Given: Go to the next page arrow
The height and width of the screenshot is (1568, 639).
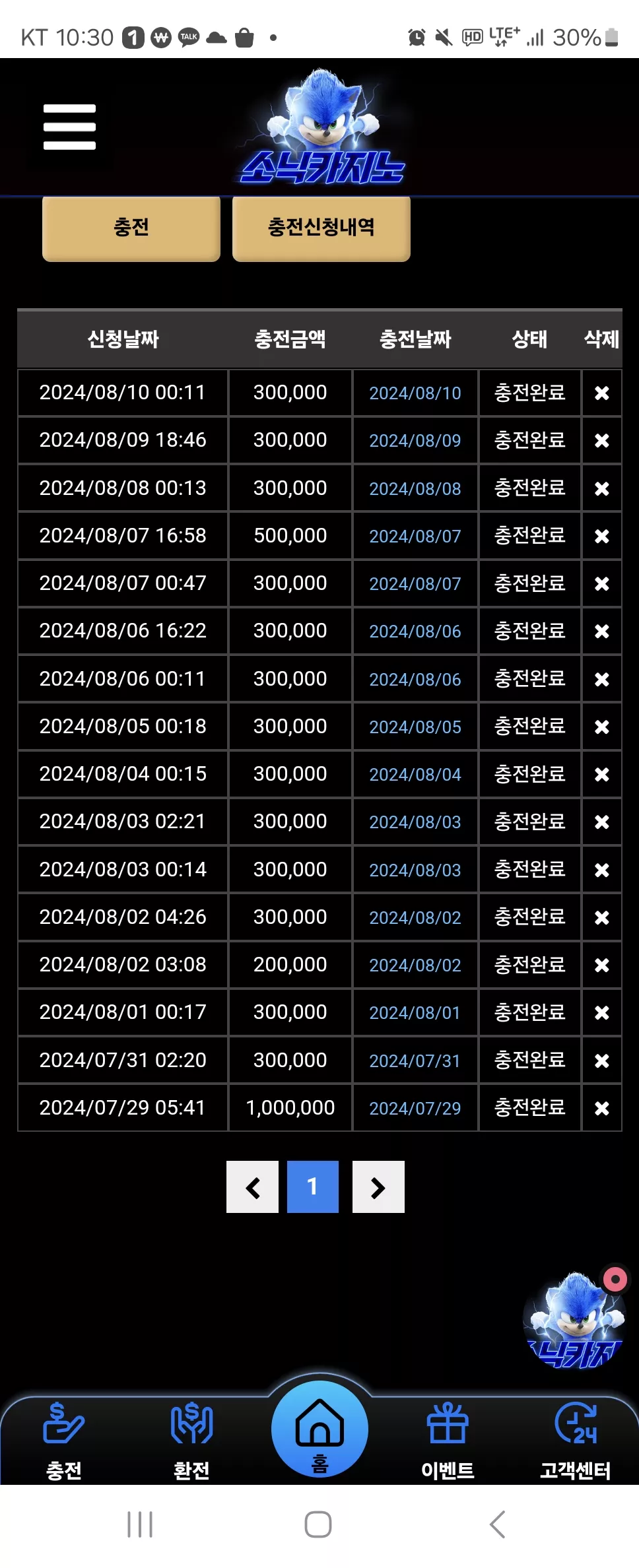Looking at the screenshot, I should point(378,1187).
